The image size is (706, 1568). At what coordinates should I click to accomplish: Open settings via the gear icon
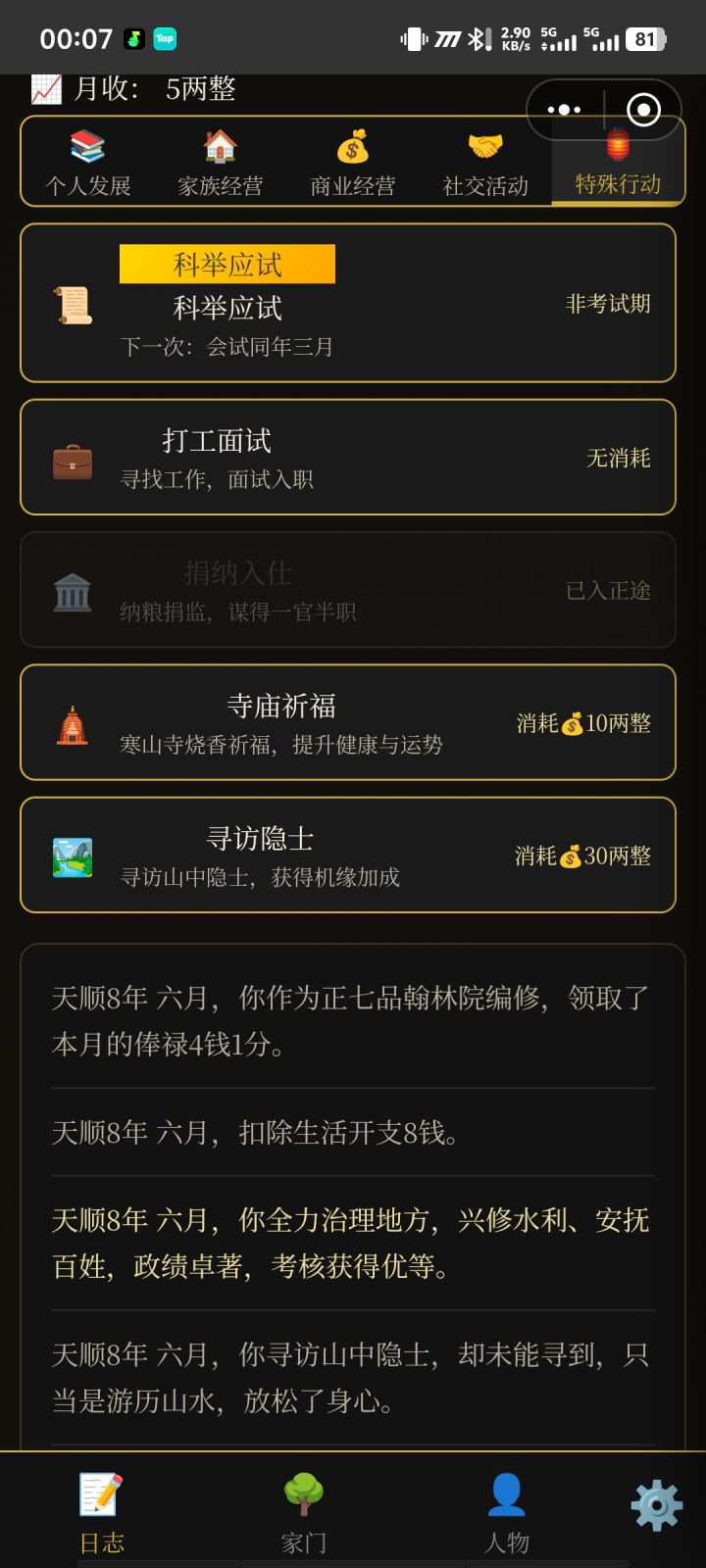656,1505
